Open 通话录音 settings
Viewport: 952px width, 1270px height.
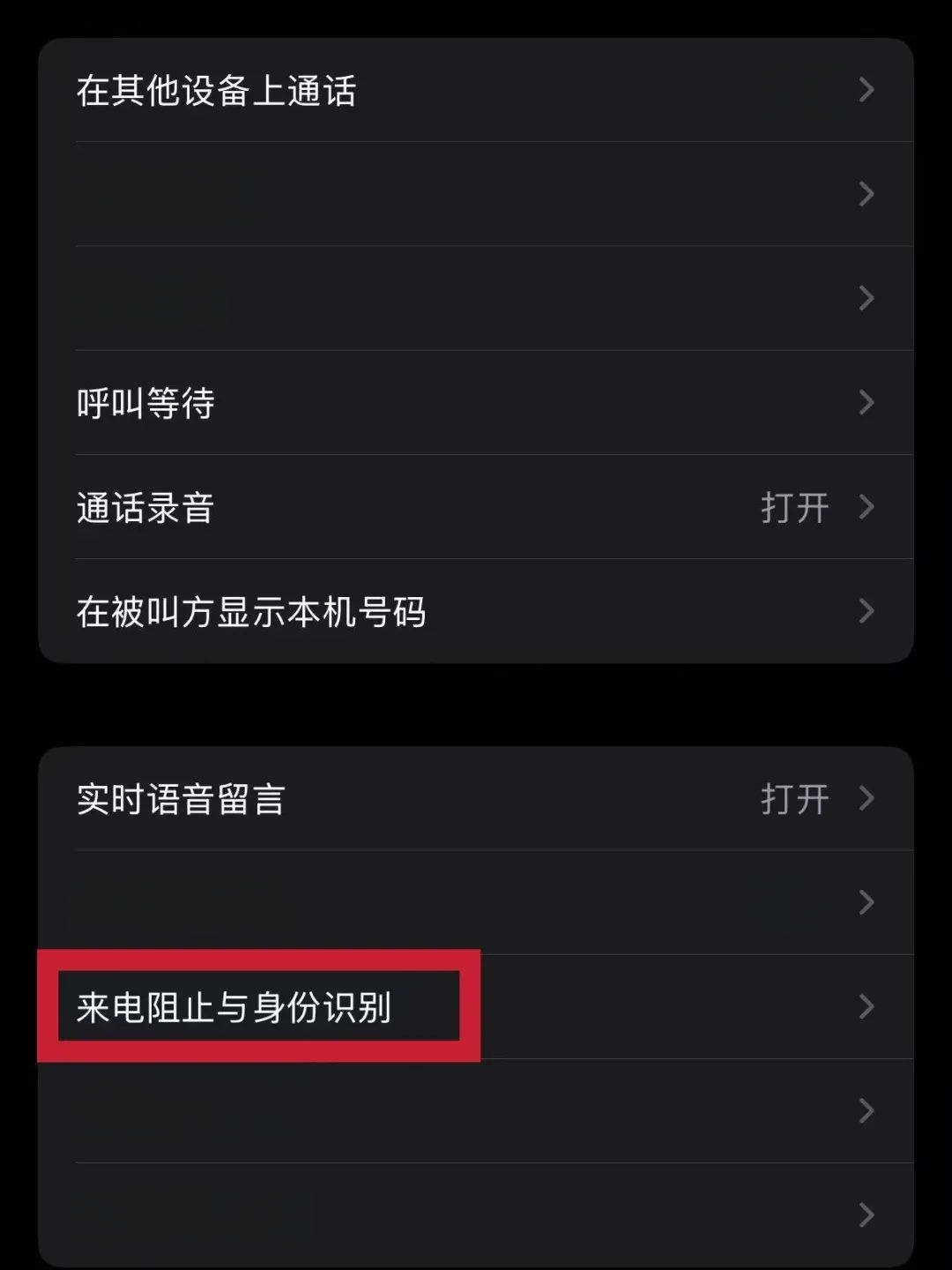[476, 507]
